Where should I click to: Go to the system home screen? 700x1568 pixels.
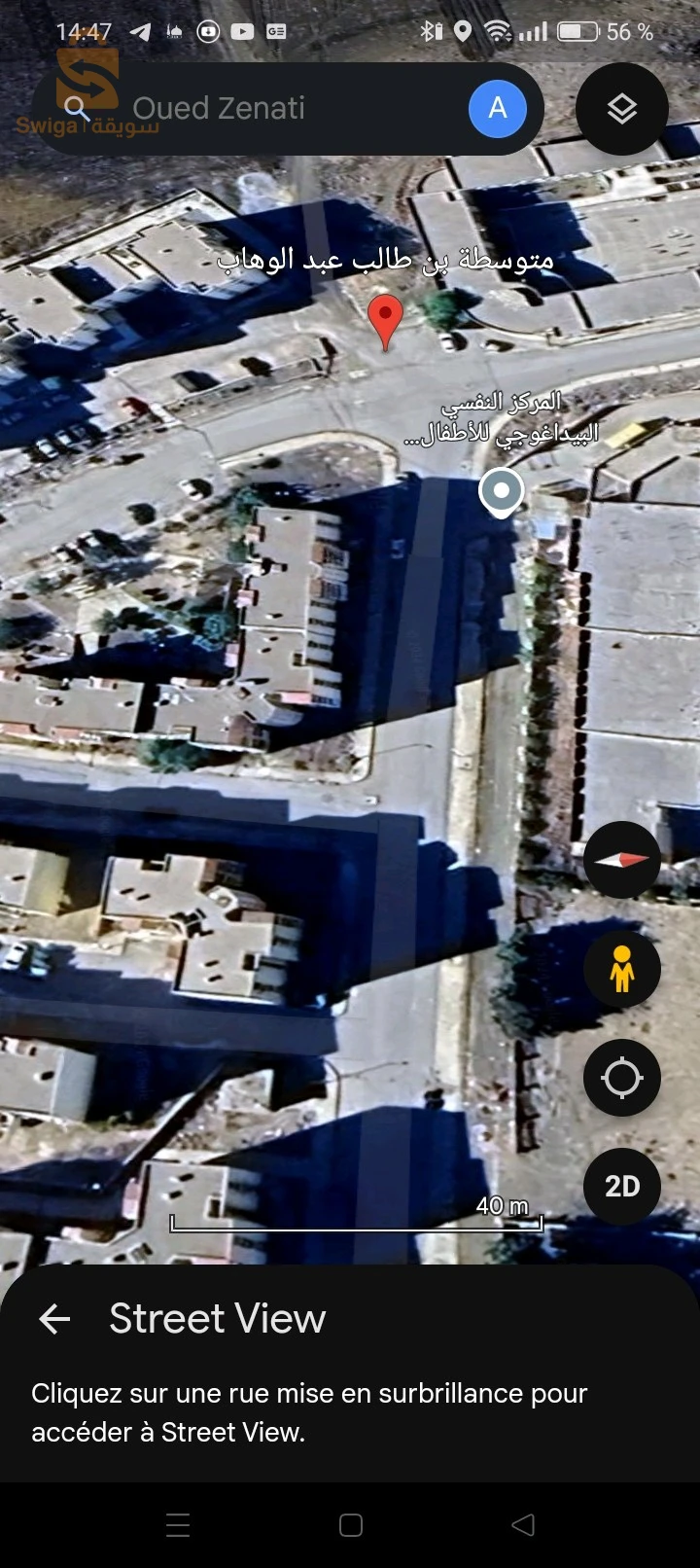(351, 1524)
